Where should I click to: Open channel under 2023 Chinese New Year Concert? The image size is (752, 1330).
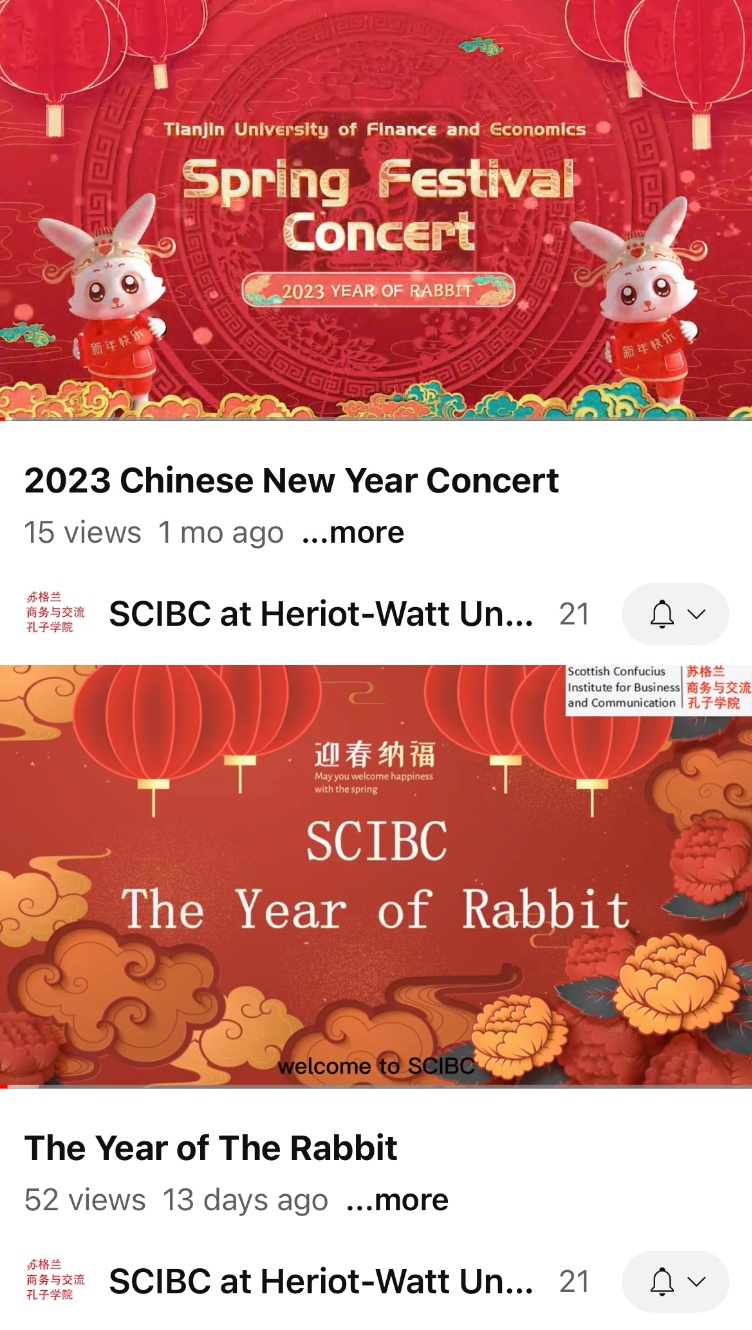(x=320, y=614)
